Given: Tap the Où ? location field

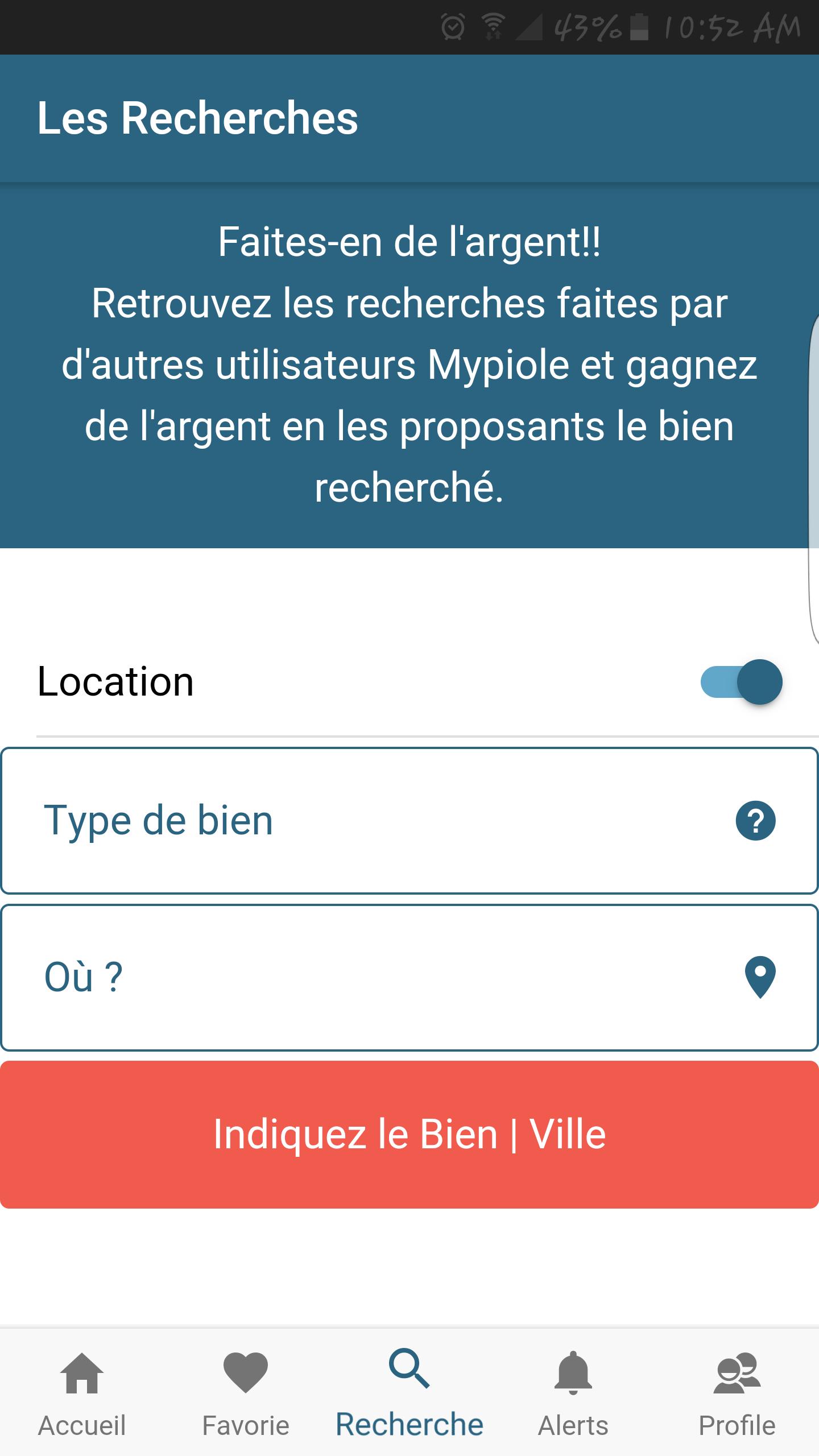Looking at the screenshot, I should 409,978.
